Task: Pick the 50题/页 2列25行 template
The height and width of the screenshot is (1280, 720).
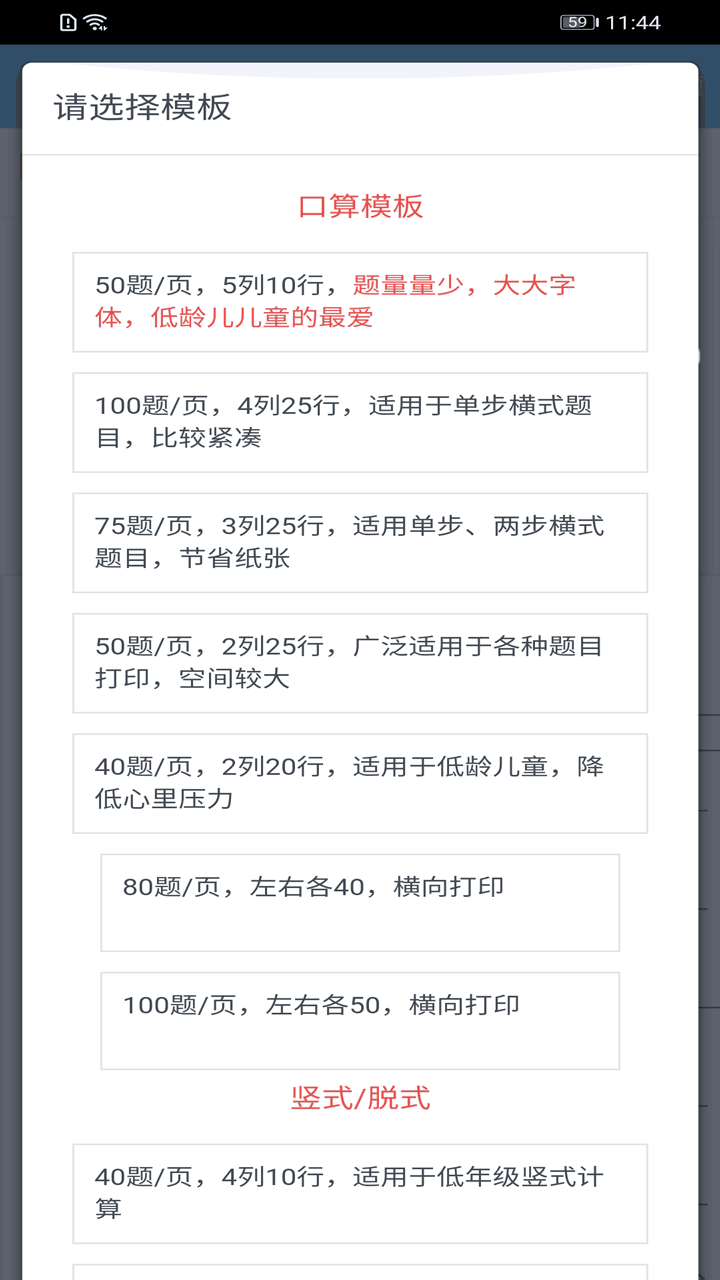Action: (x=360, y=662)
